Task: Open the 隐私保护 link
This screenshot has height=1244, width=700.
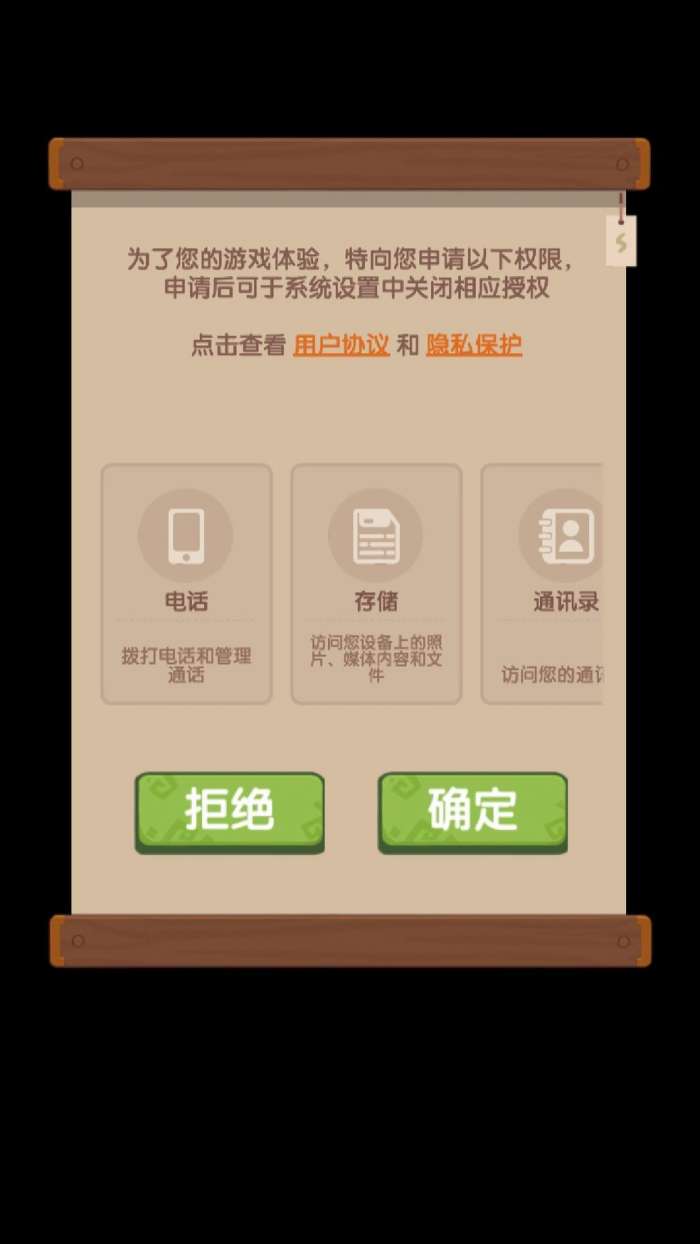Action: point(474,345)
